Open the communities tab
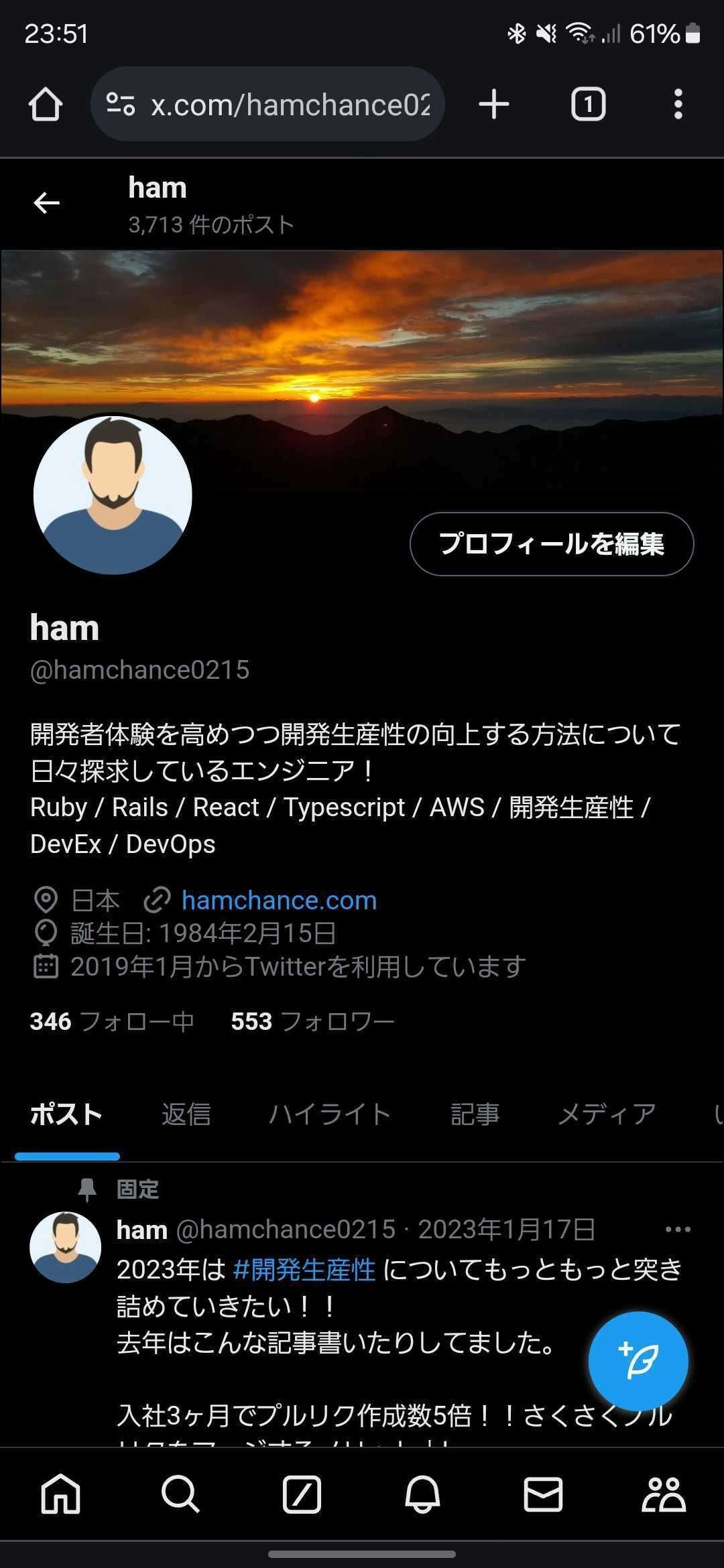Screen dimensions: 724x1568 (x=664, y=1494)
